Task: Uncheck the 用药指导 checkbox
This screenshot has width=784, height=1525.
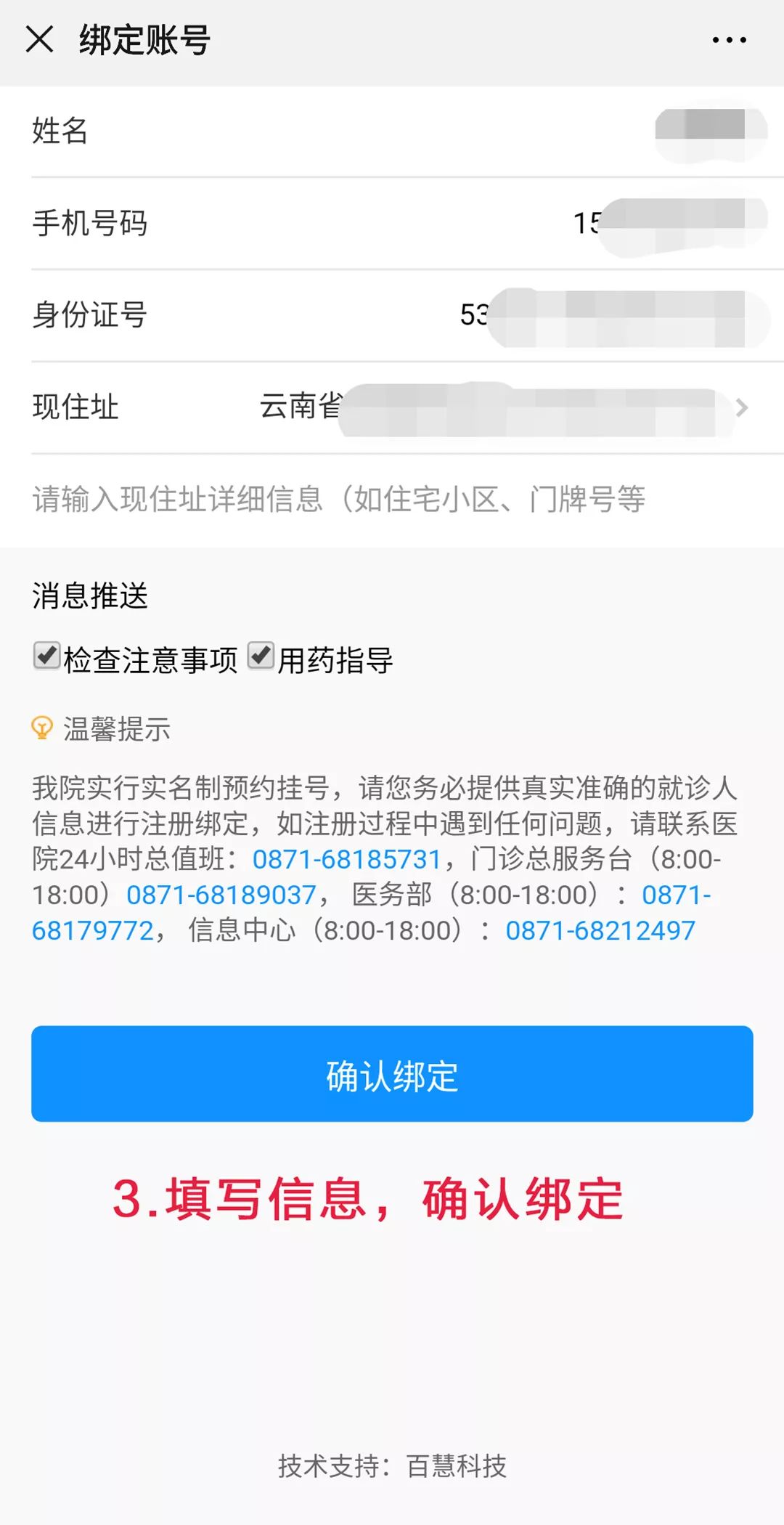Action: tap(261, 656)
